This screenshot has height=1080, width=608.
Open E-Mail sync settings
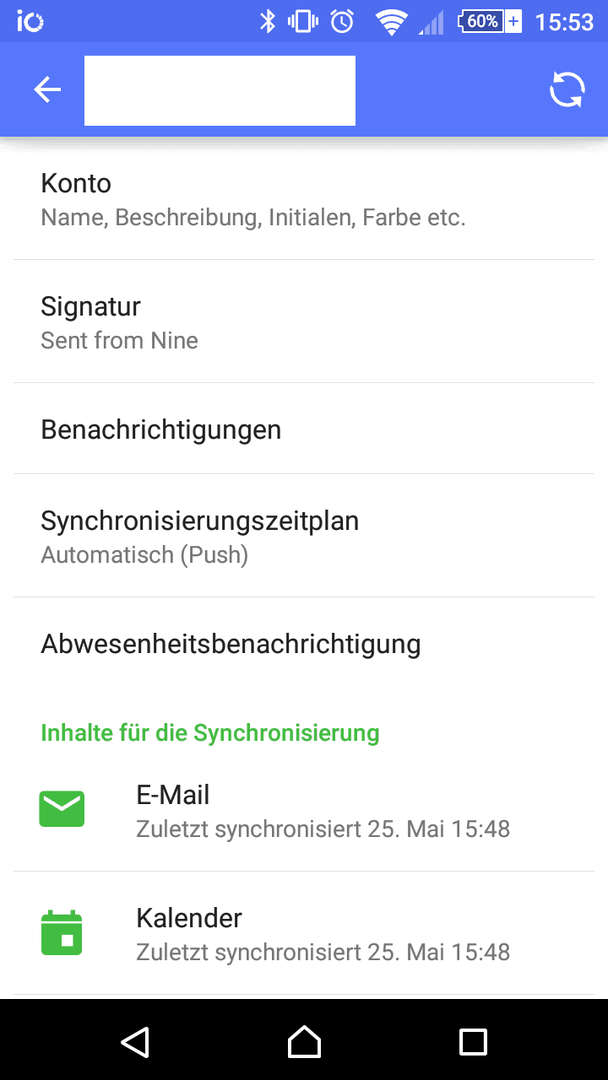pos(304,810)
